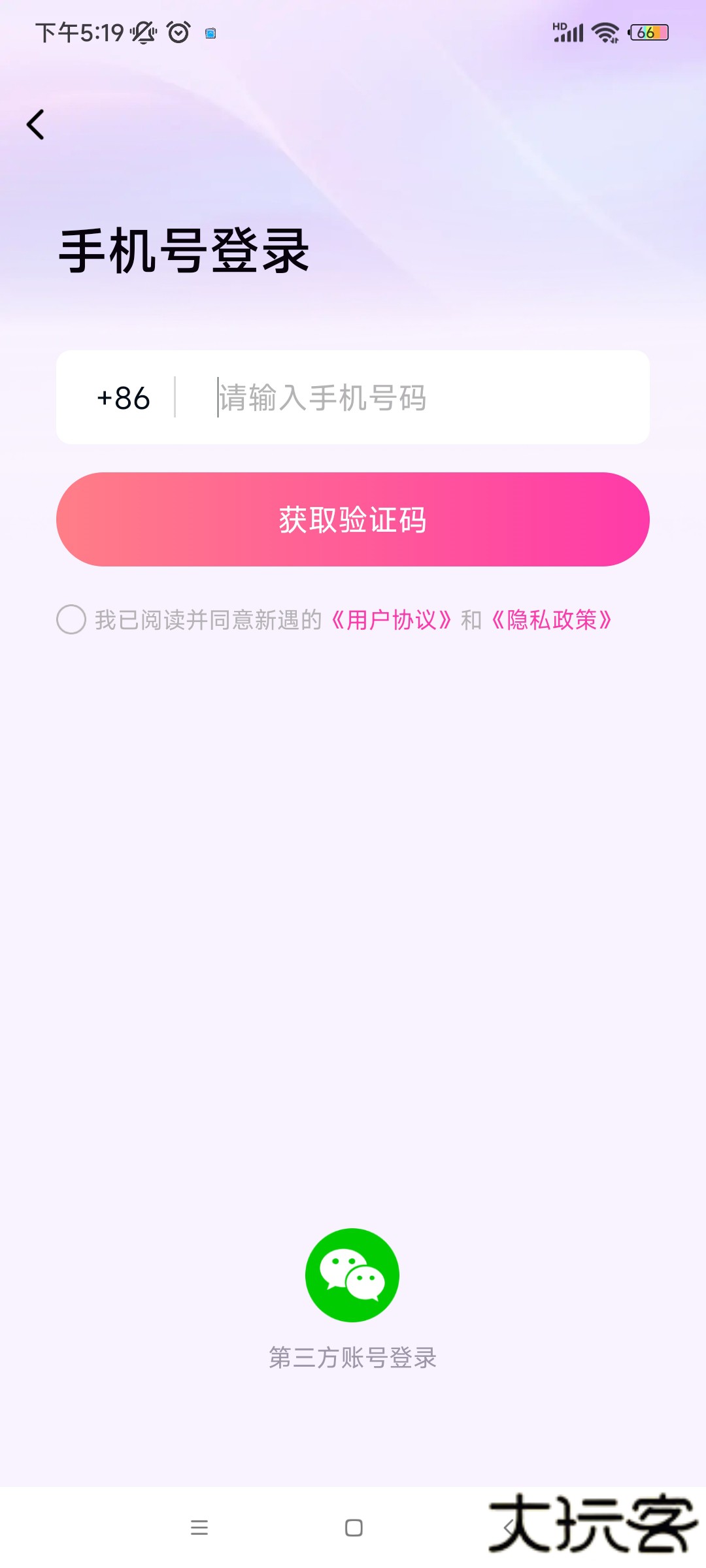706x1568 pixels.
Task: Tap the app notification icon next to alarm
Action: 210,33
